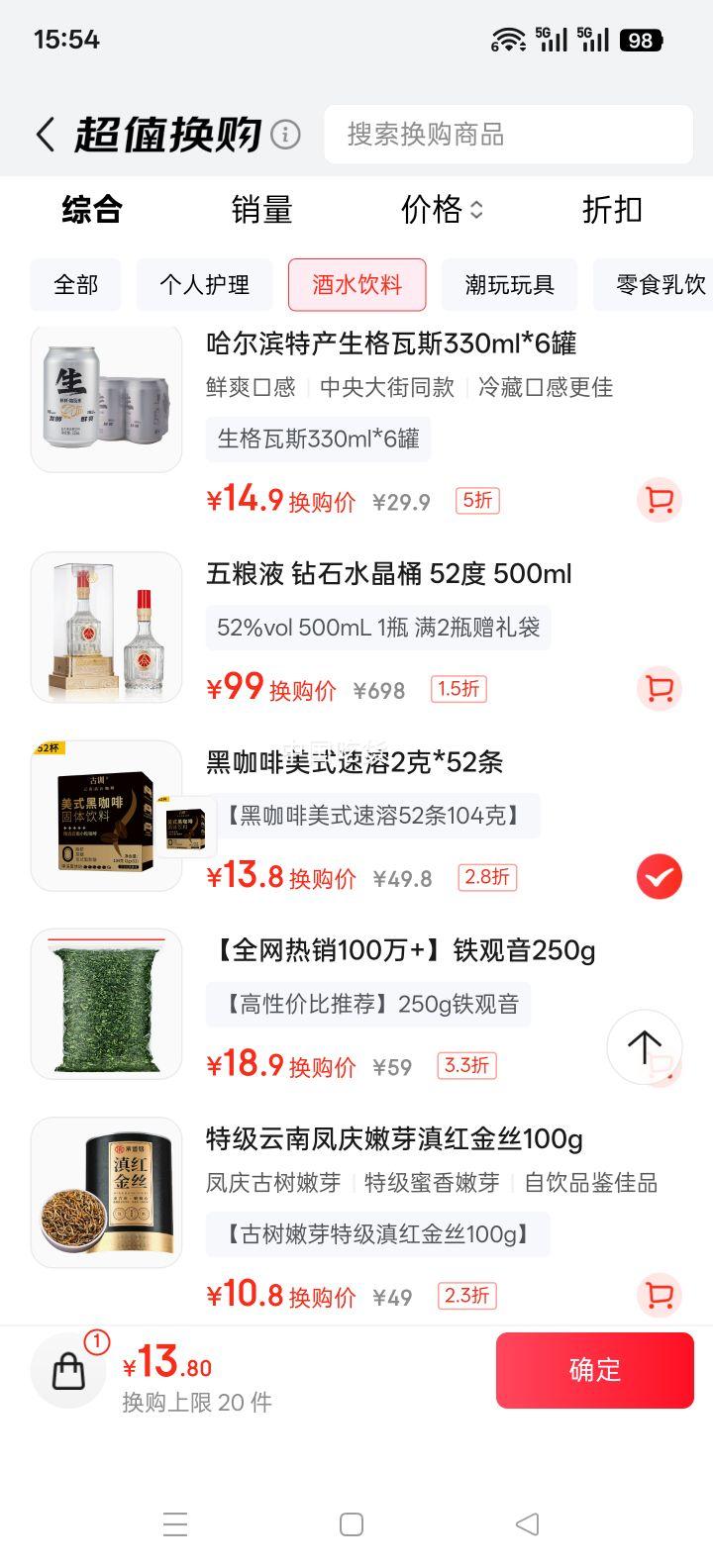Add 哈尔滨特产生格瓦斯 to cart
This screenshot has width=713, height=1568.
pos(659,500)
